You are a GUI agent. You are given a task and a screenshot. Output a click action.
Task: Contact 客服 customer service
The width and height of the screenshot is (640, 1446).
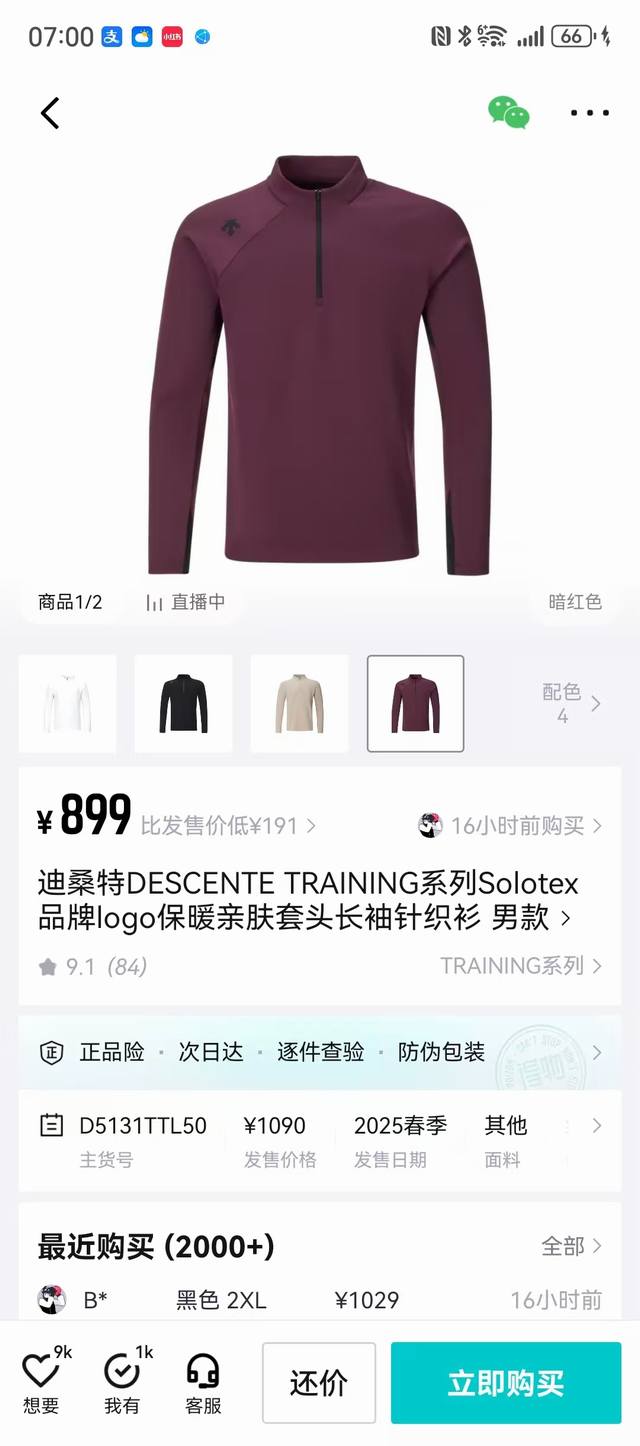click(203, 1382)
